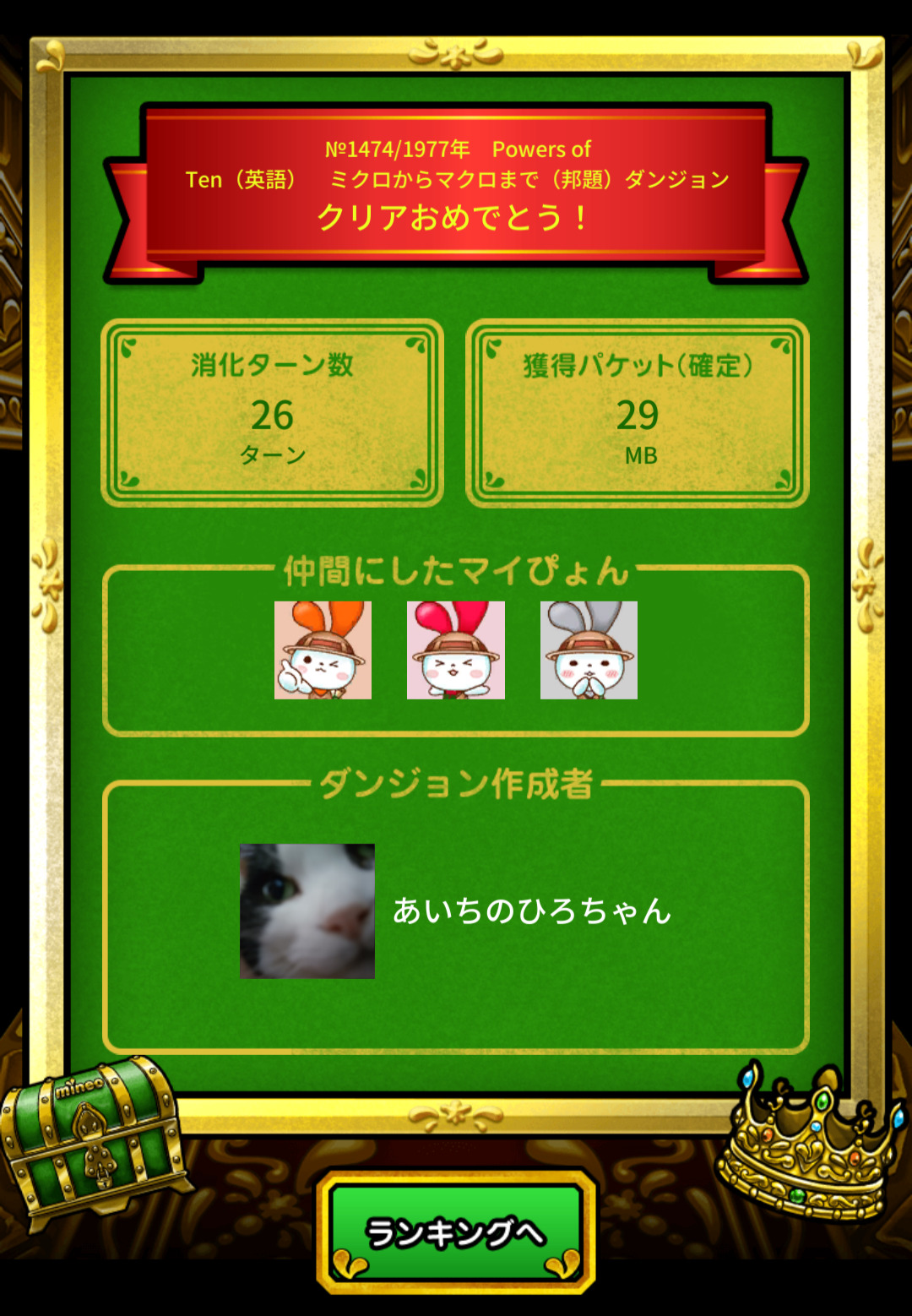Open dungeon creator あいちのひろちゃん's cat avatar

pos(307,911)
